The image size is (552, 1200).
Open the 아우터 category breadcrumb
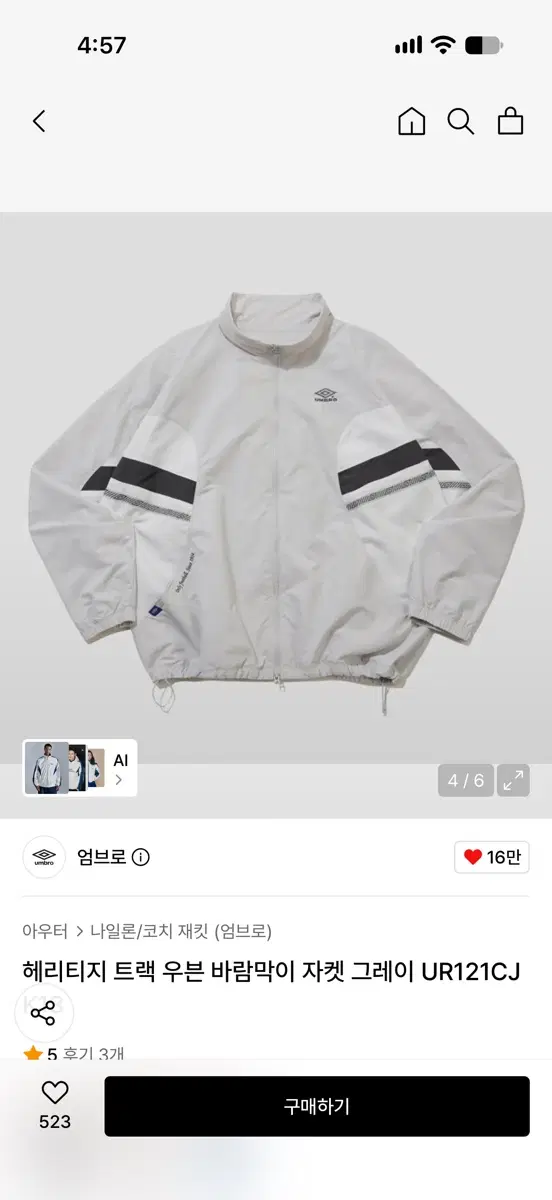[45, 931]
